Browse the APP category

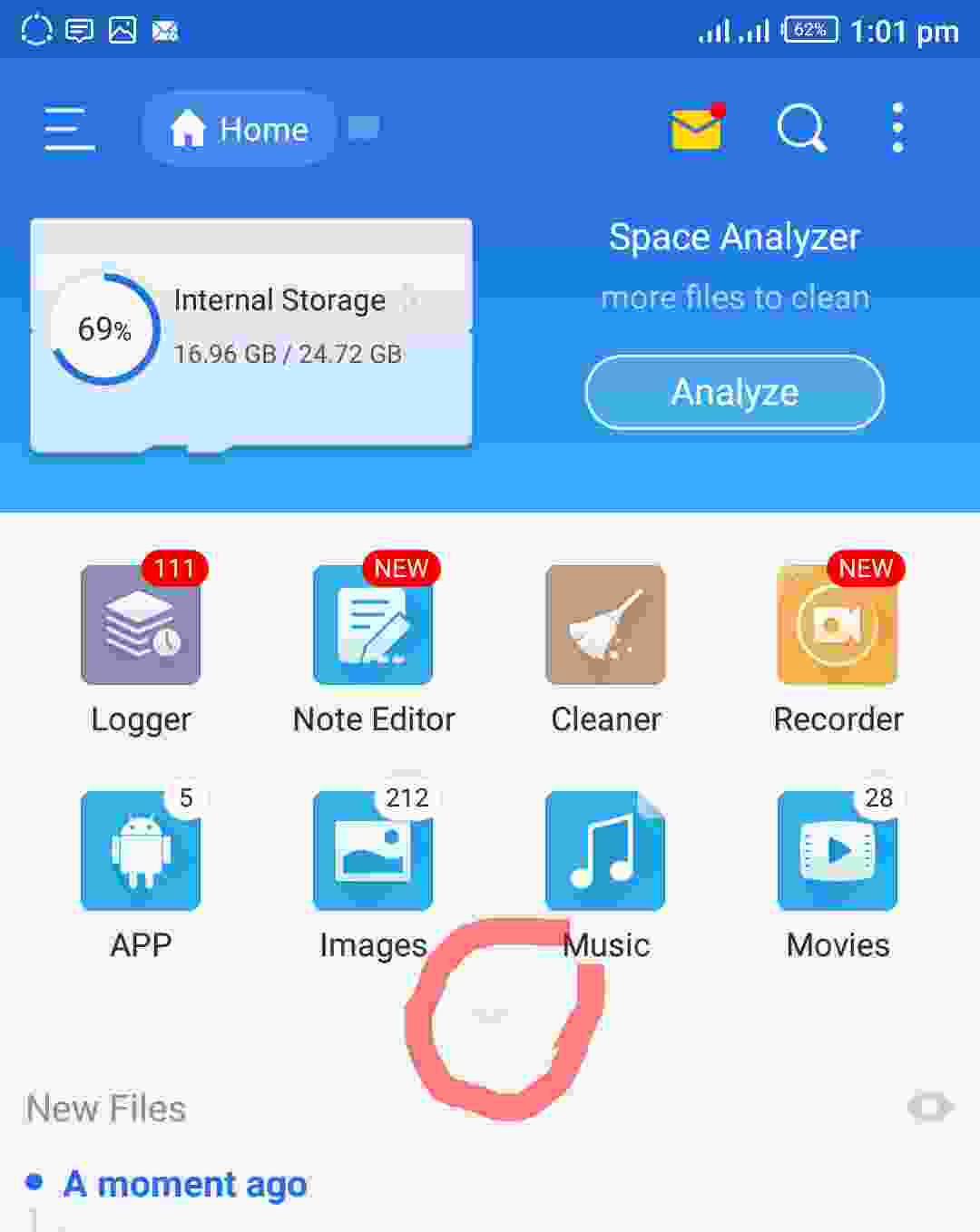pos(141,871)
